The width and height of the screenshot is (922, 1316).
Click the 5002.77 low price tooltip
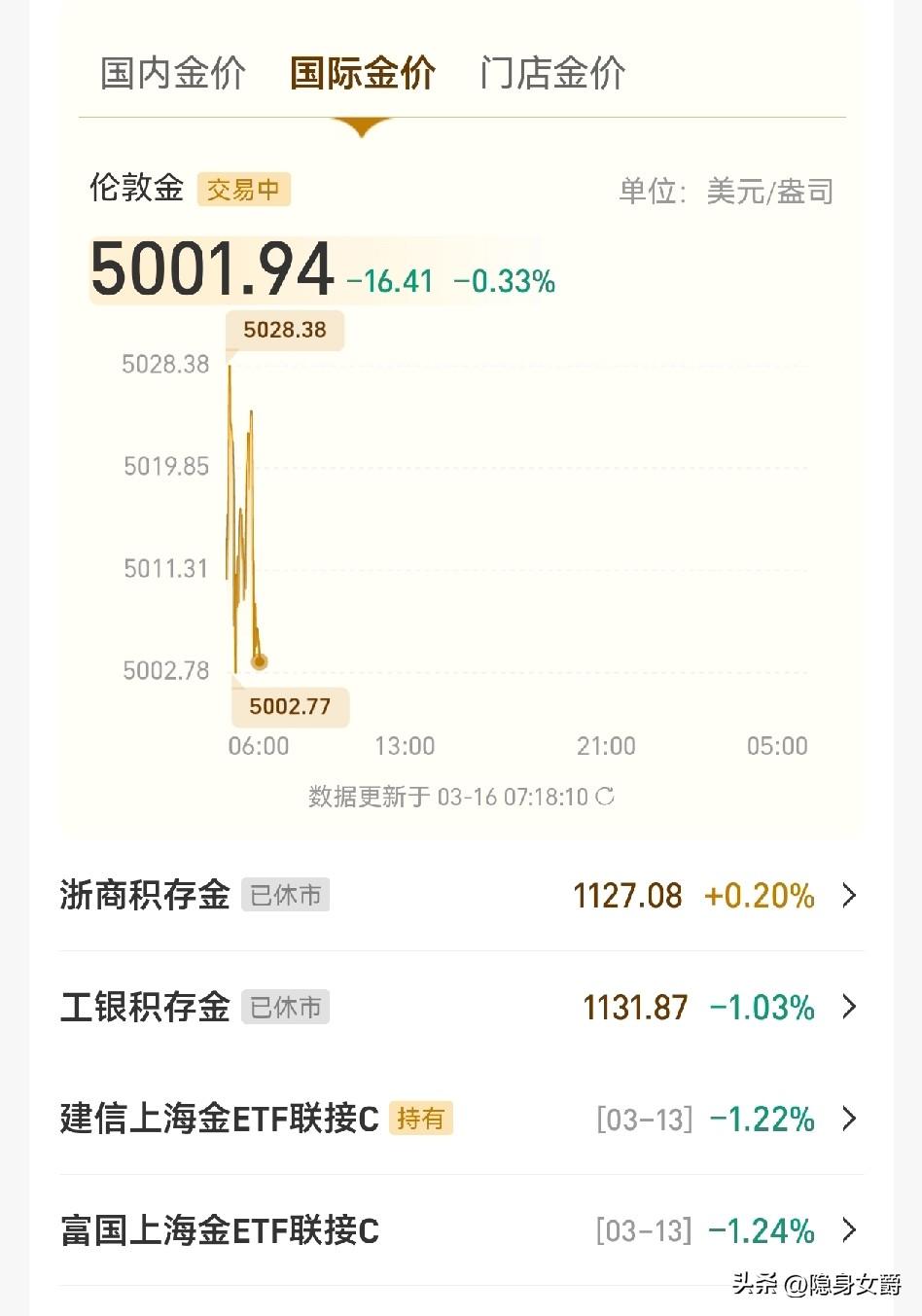tap(290, 706)
